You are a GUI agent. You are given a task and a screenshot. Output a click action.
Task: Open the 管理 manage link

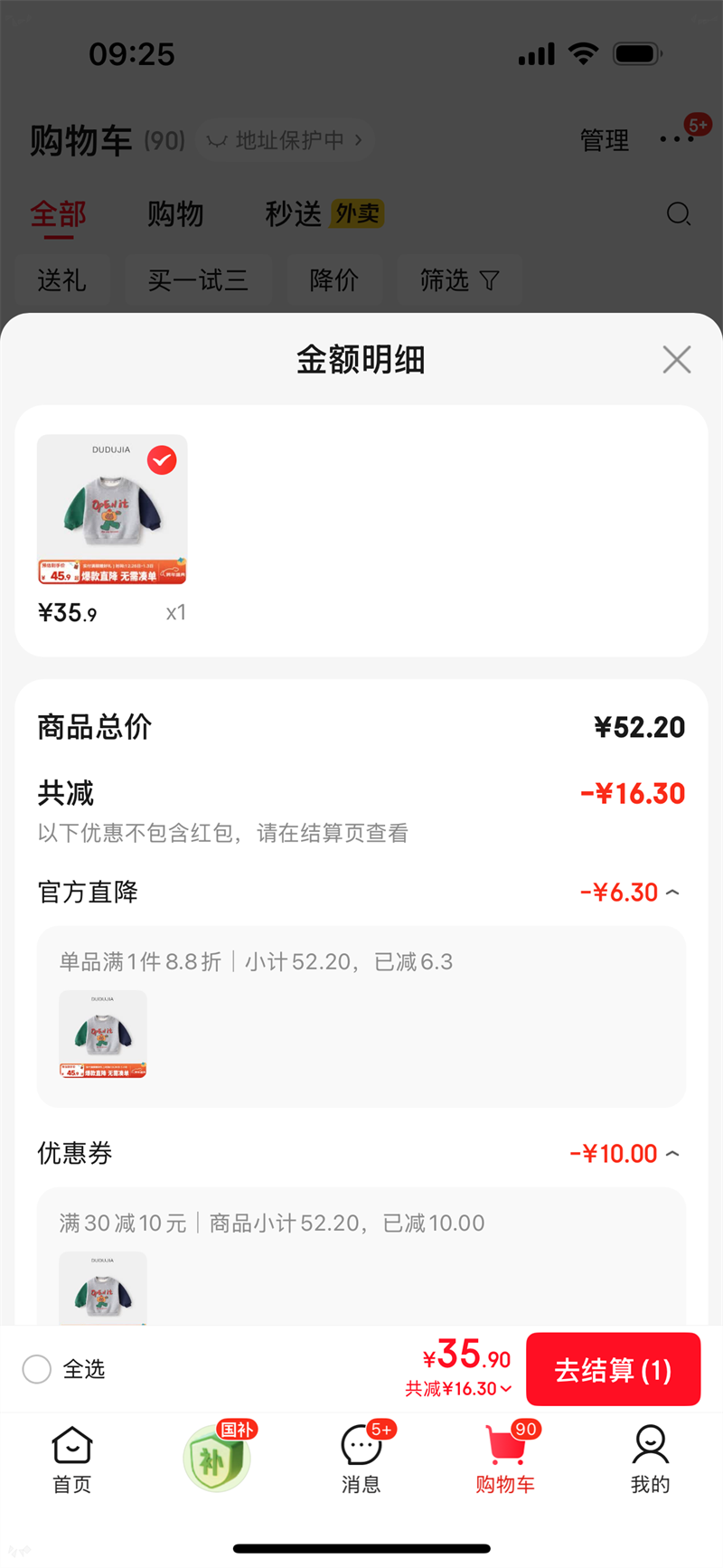[x=604, y=141]
